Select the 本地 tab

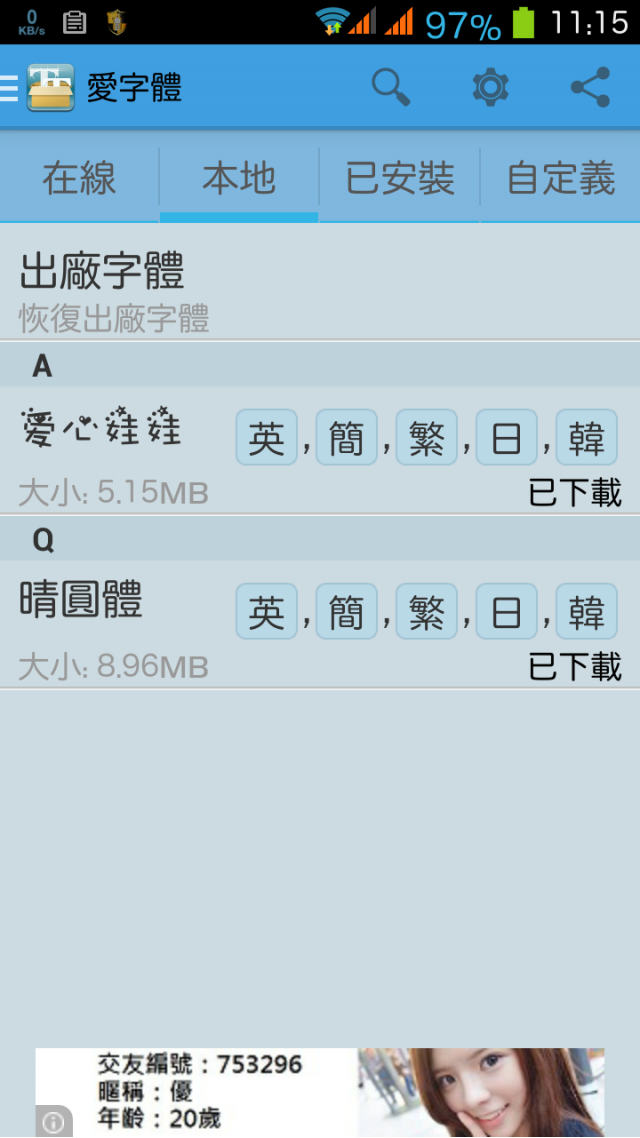point(239,179)
